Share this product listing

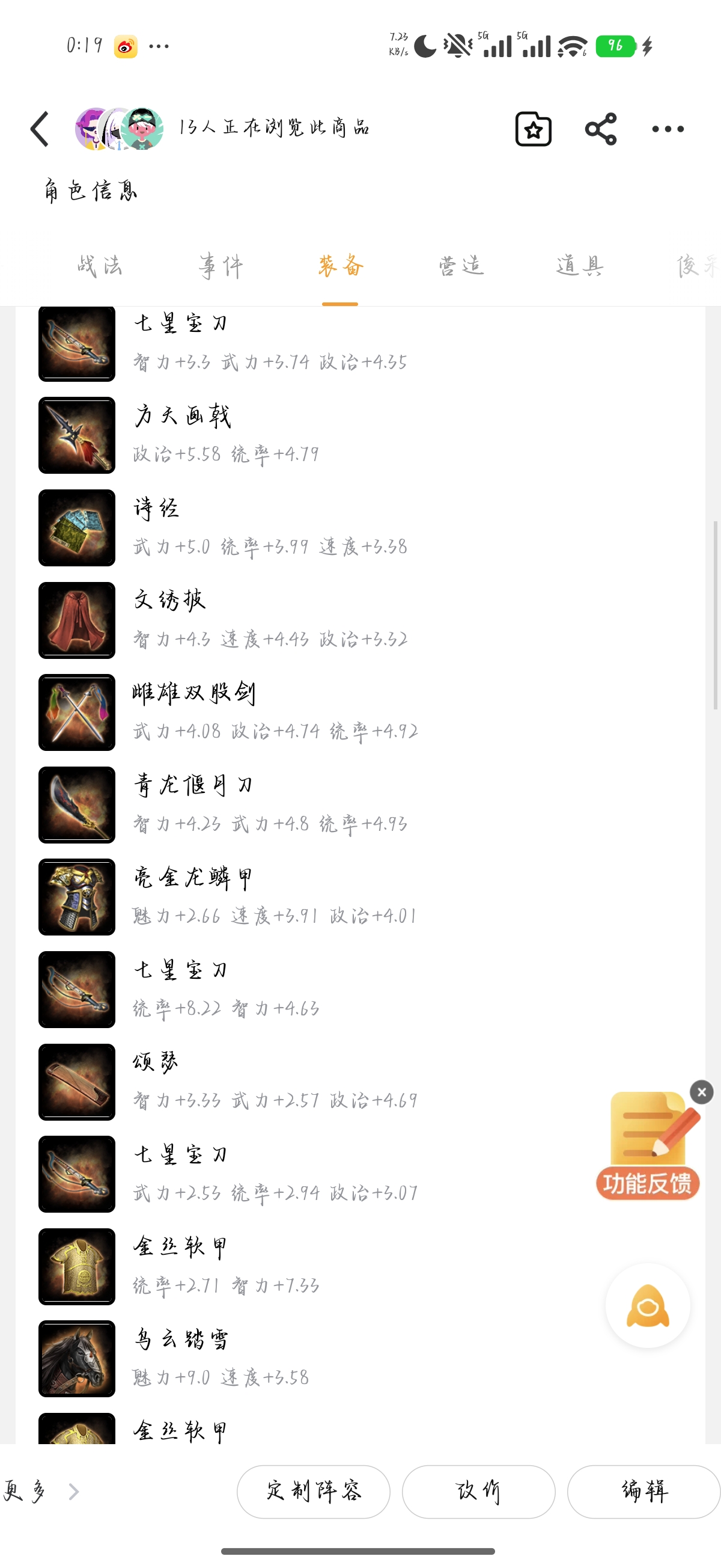pos(600,129)
